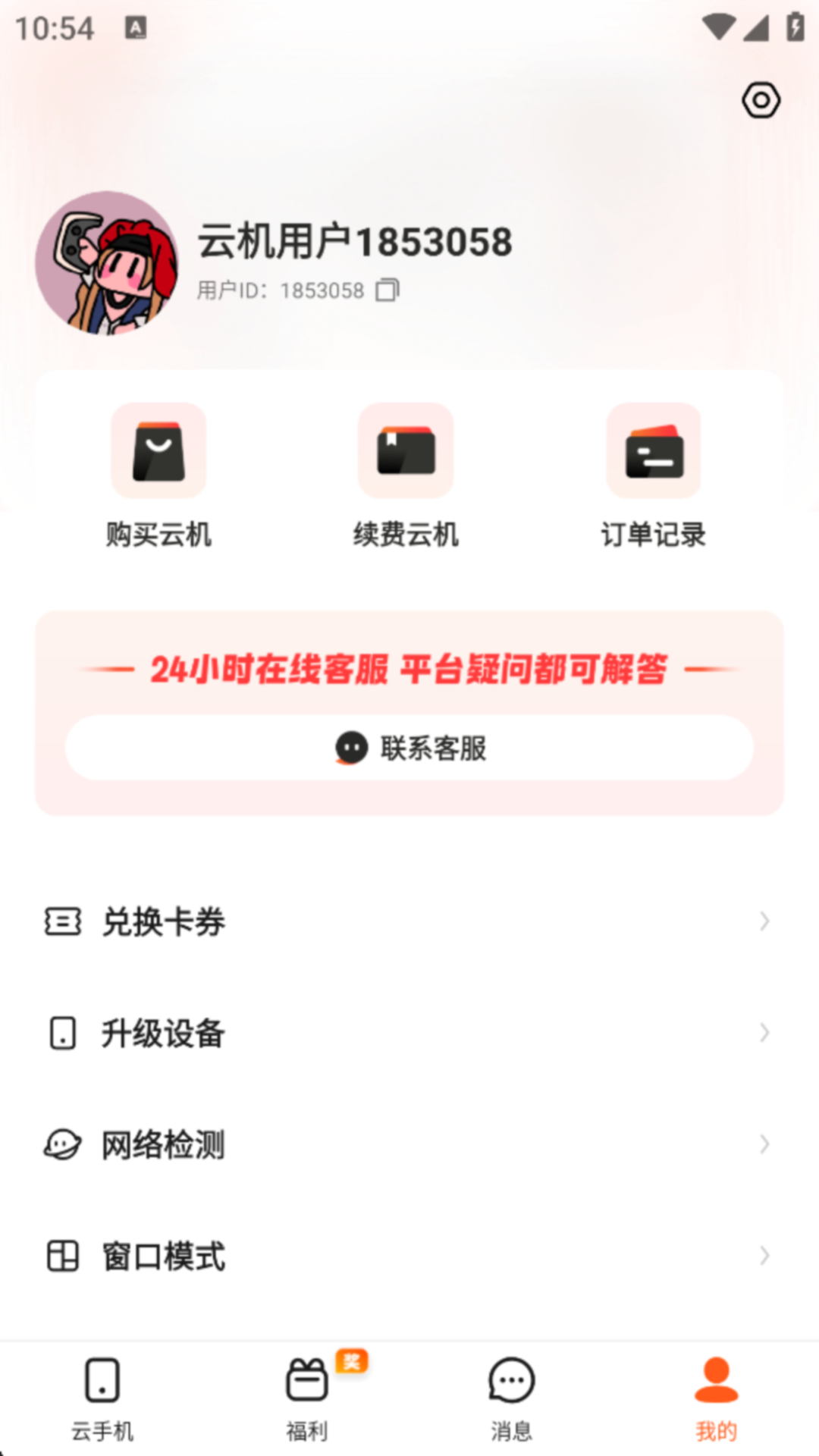The image size is (819, 1456).
Task: Open the user profile avatar picture
Action: [111, 263]
